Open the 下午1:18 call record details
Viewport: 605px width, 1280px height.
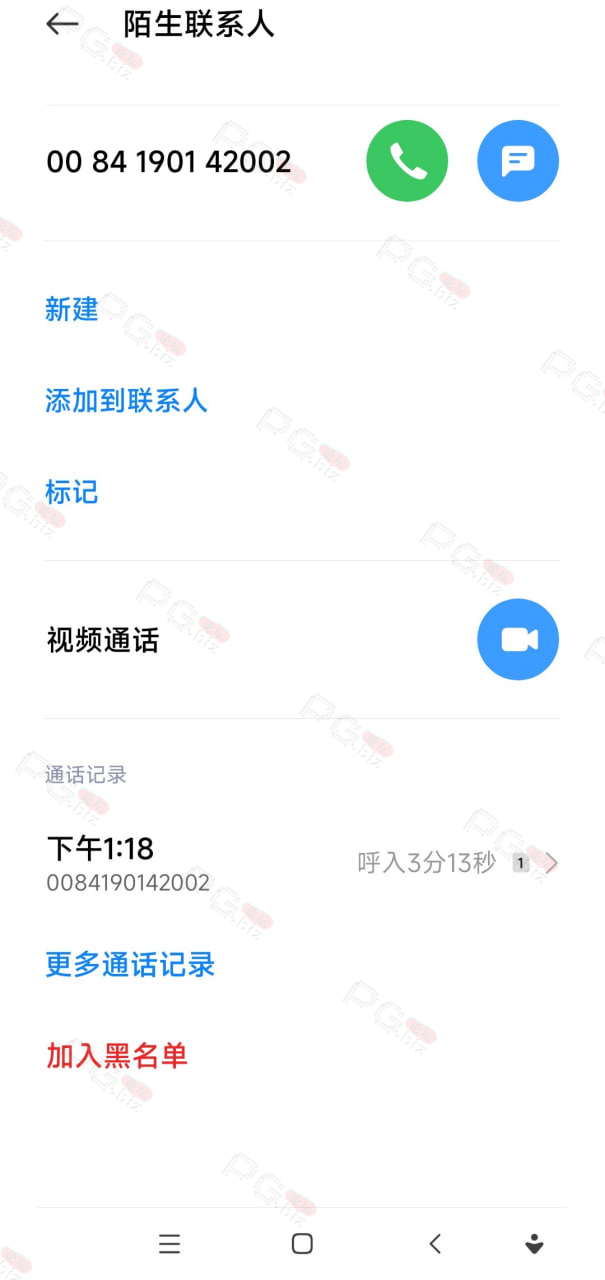tap(302, 864)
